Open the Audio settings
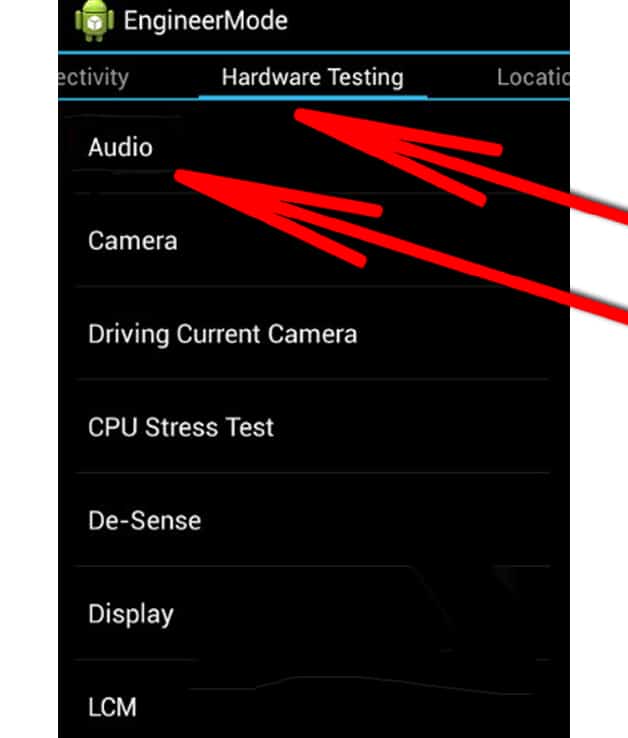628x738 pixels. tap(121, 148)
